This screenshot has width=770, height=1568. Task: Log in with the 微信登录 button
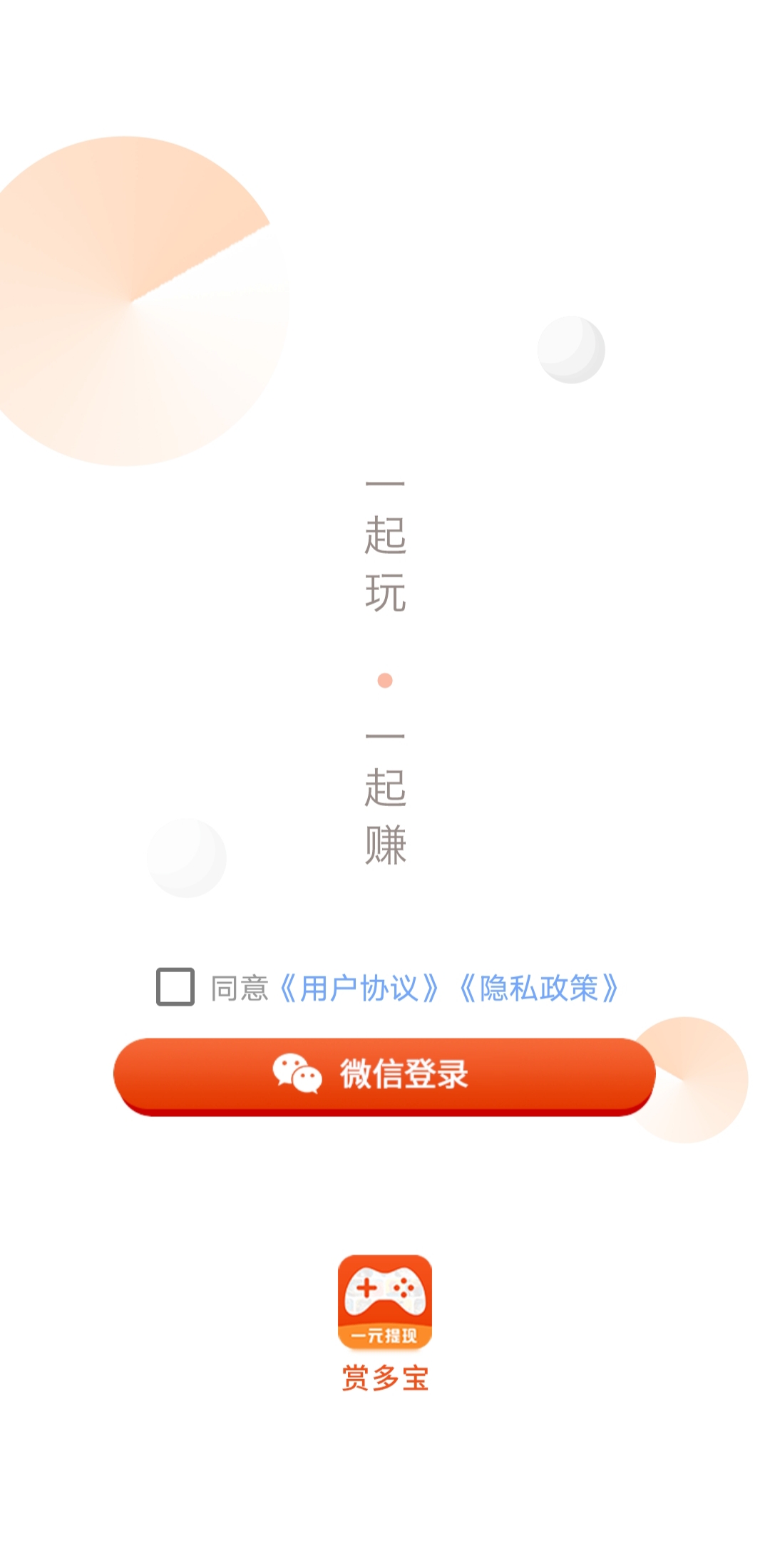[384, 1076]
